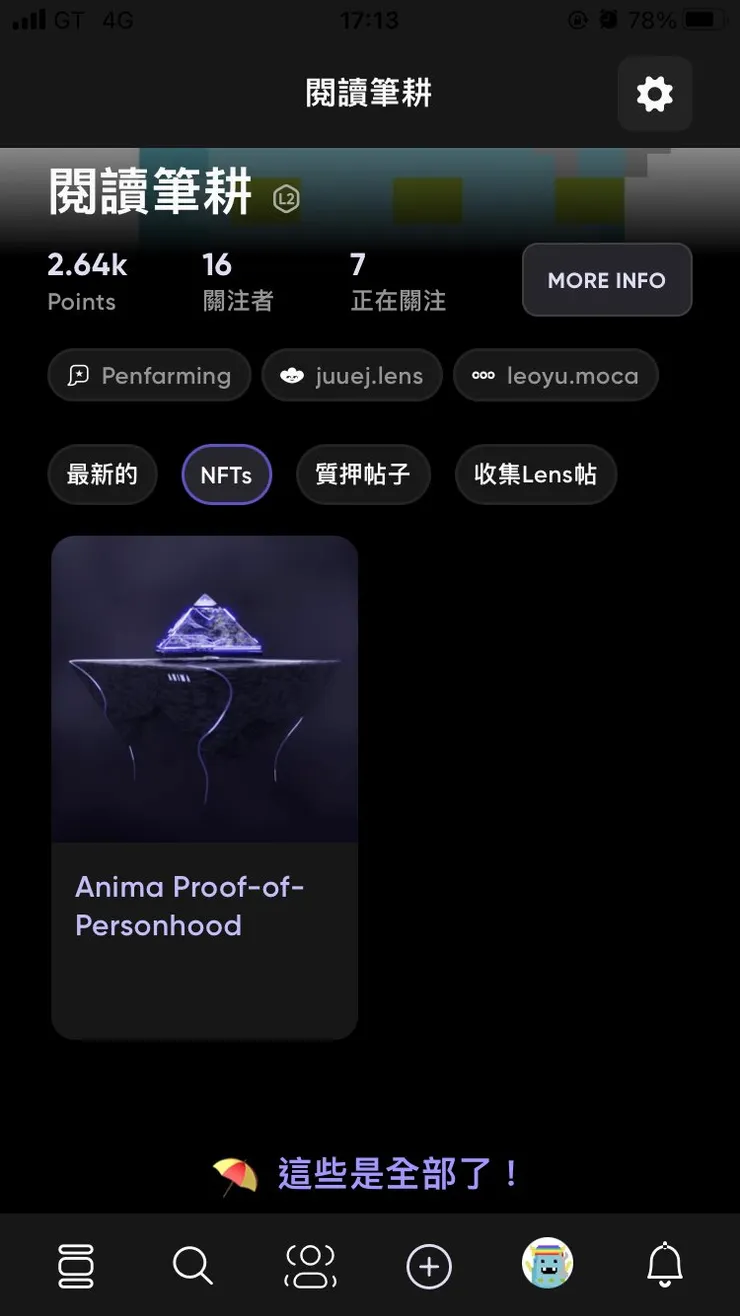Open notifications via the bell icon

point(665,1264)
